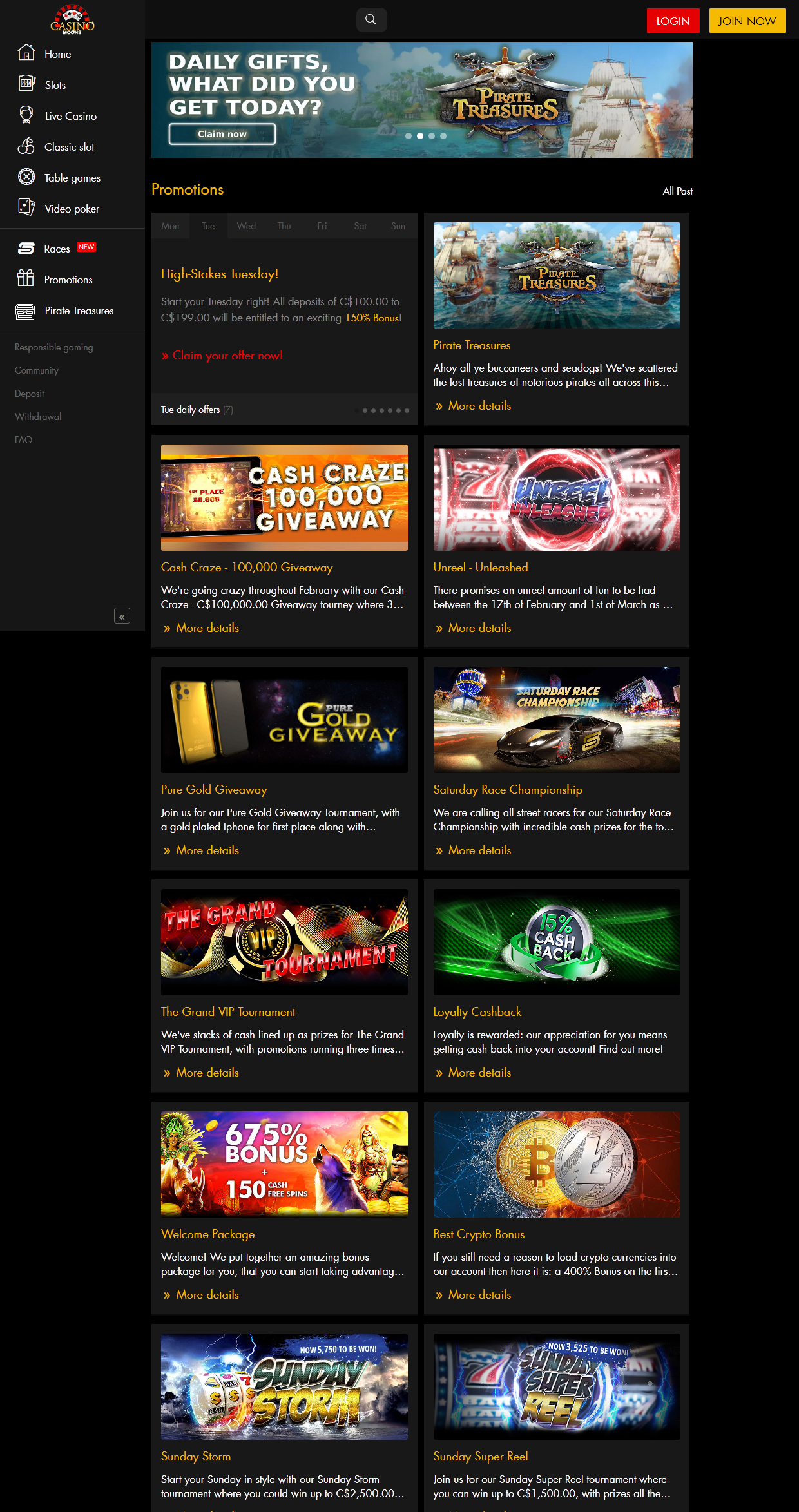Open More details for Pirate Treasures

coord(479,406)
